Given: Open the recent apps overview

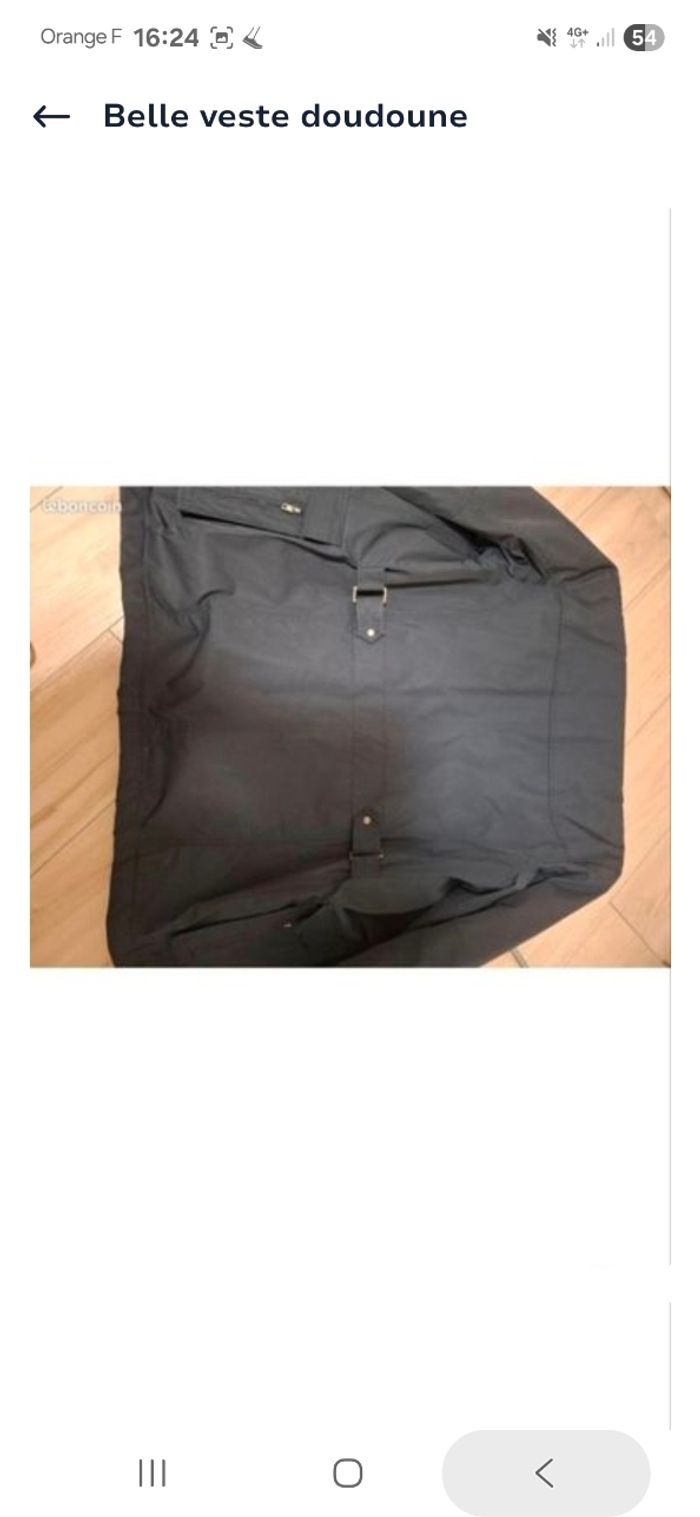Looking at the screenshot, I should tap(152, 1472).
